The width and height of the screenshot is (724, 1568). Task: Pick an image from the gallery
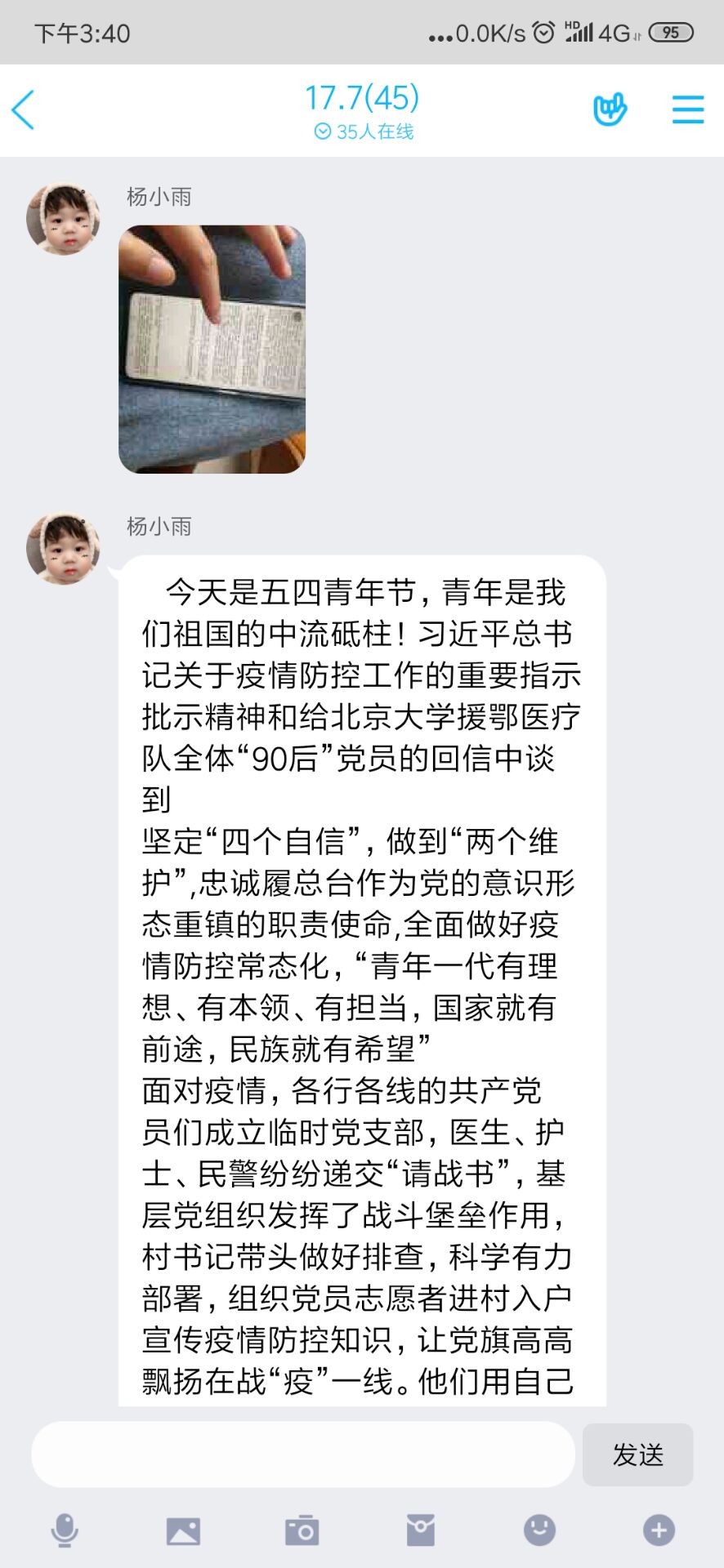coord(183,1530)
